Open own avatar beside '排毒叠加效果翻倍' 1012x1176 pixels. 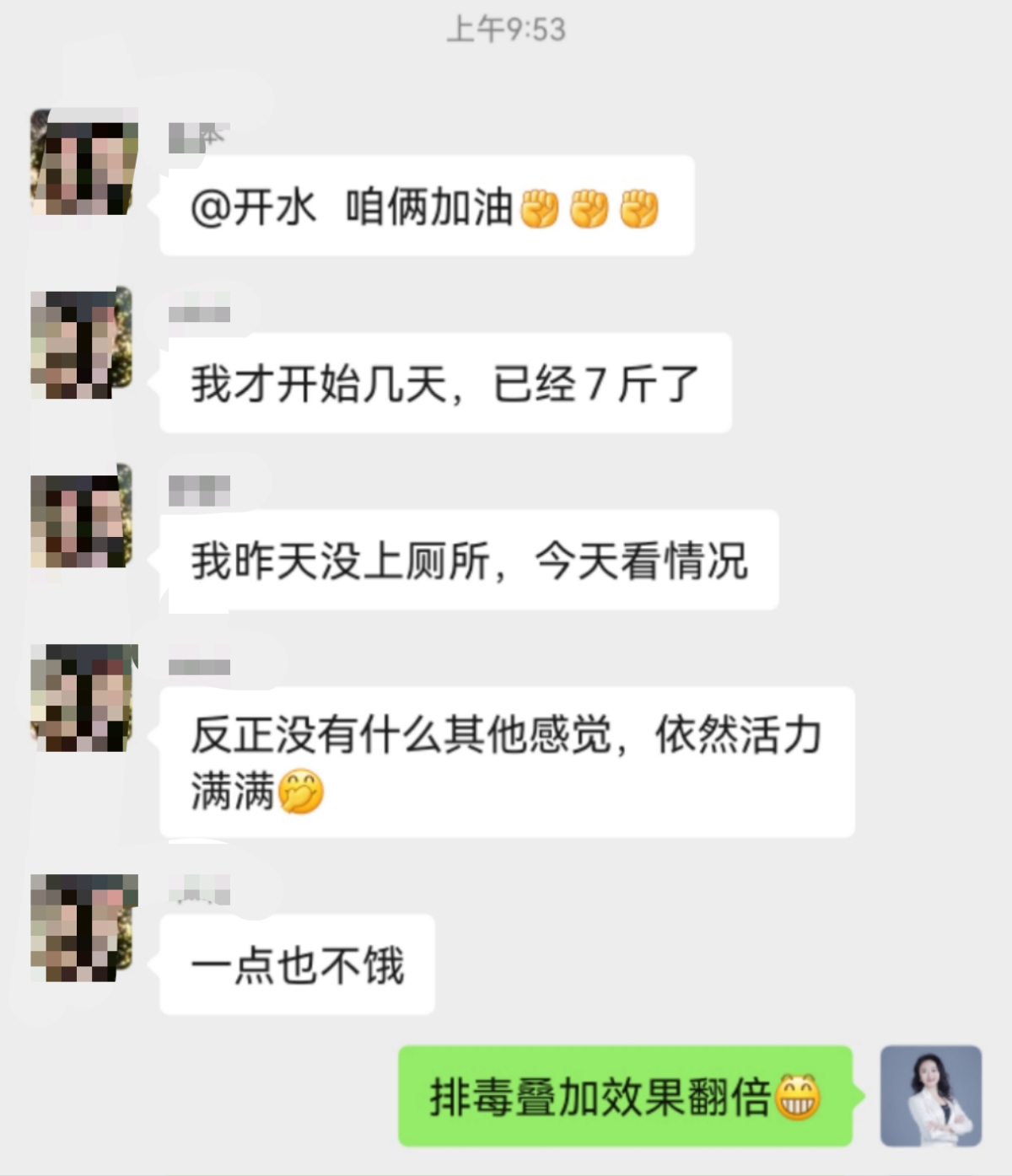pos(930,1096)
